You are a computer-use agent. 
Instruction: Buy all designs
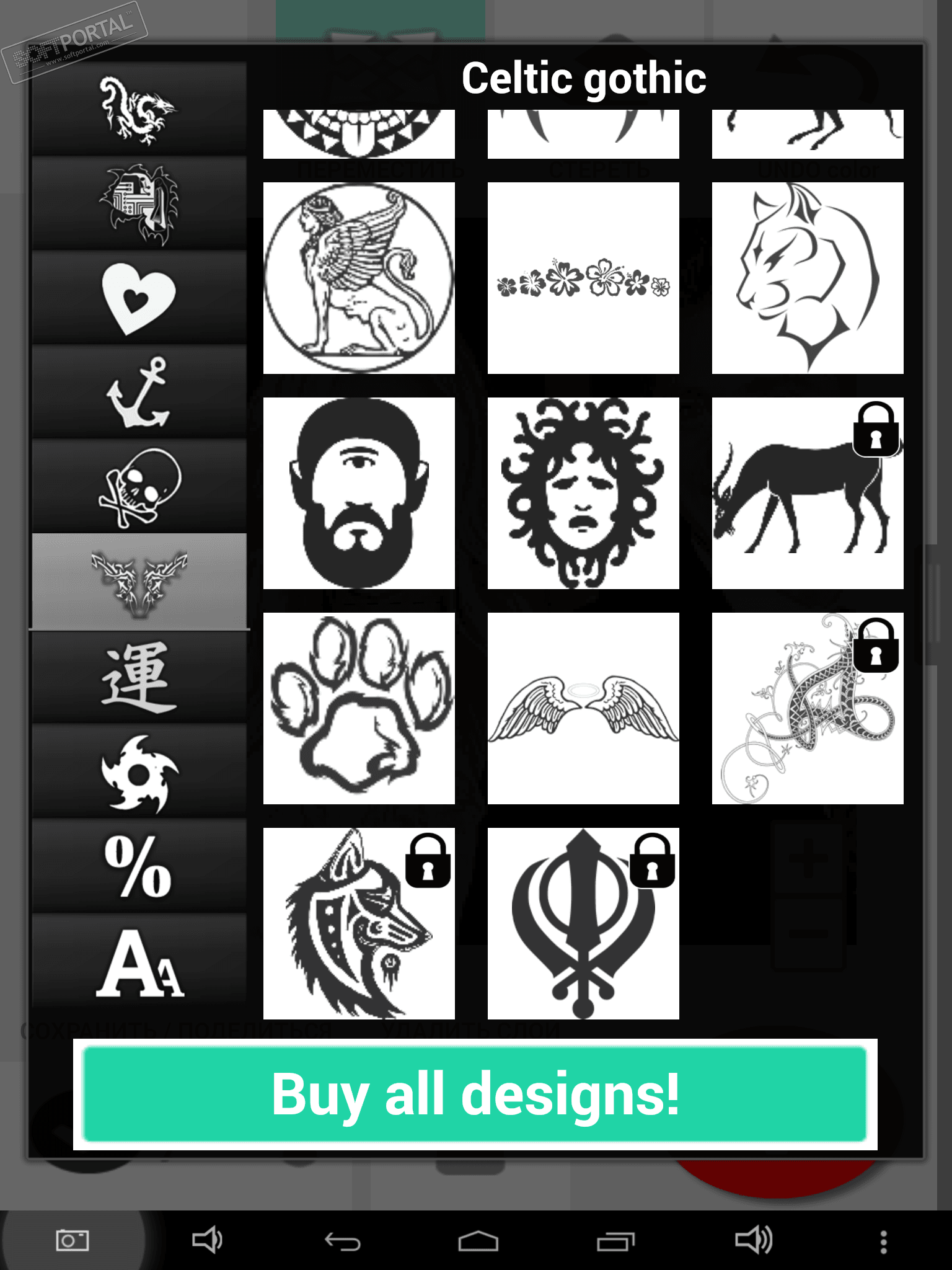[475, 1094]
